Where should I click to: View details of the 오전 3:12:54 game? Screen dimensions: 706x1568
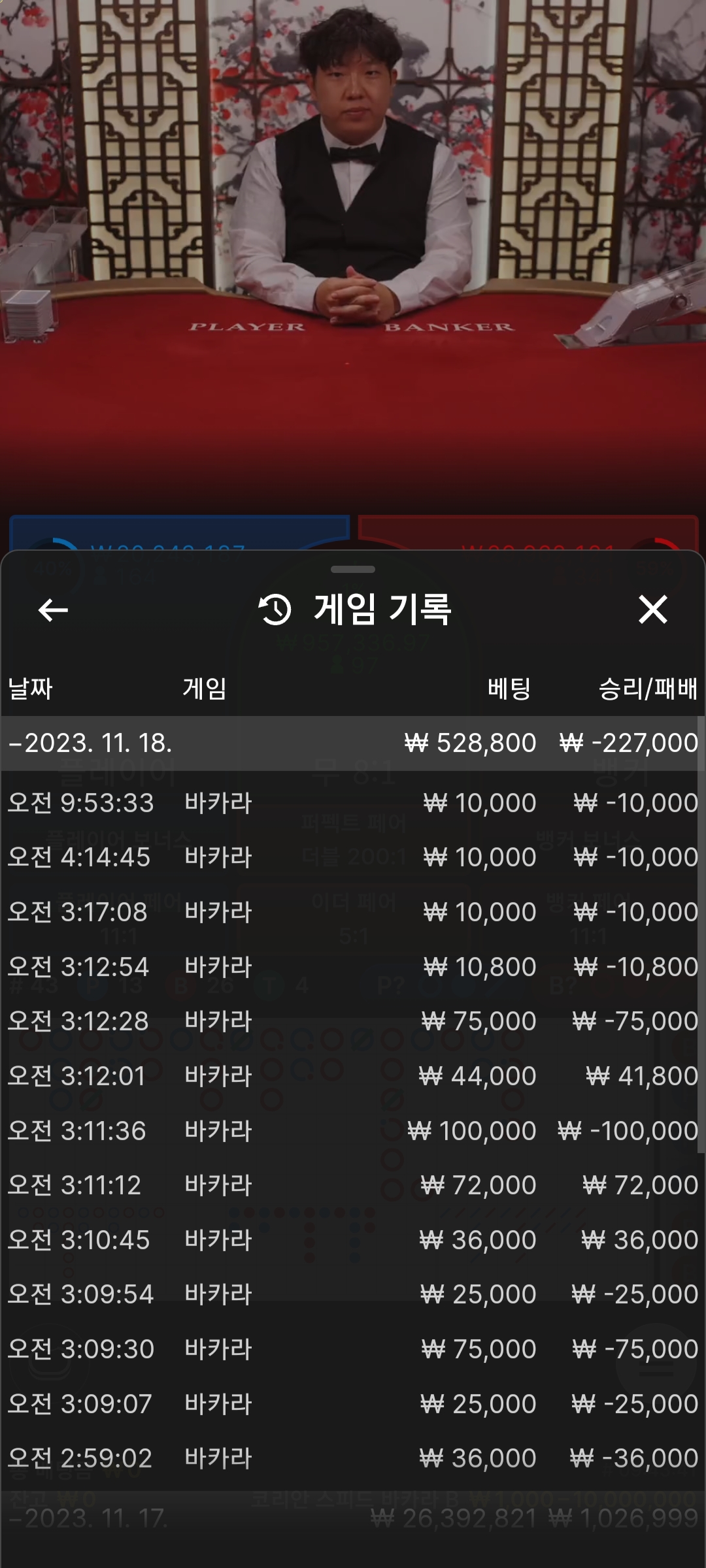click(x=353, y=967)
